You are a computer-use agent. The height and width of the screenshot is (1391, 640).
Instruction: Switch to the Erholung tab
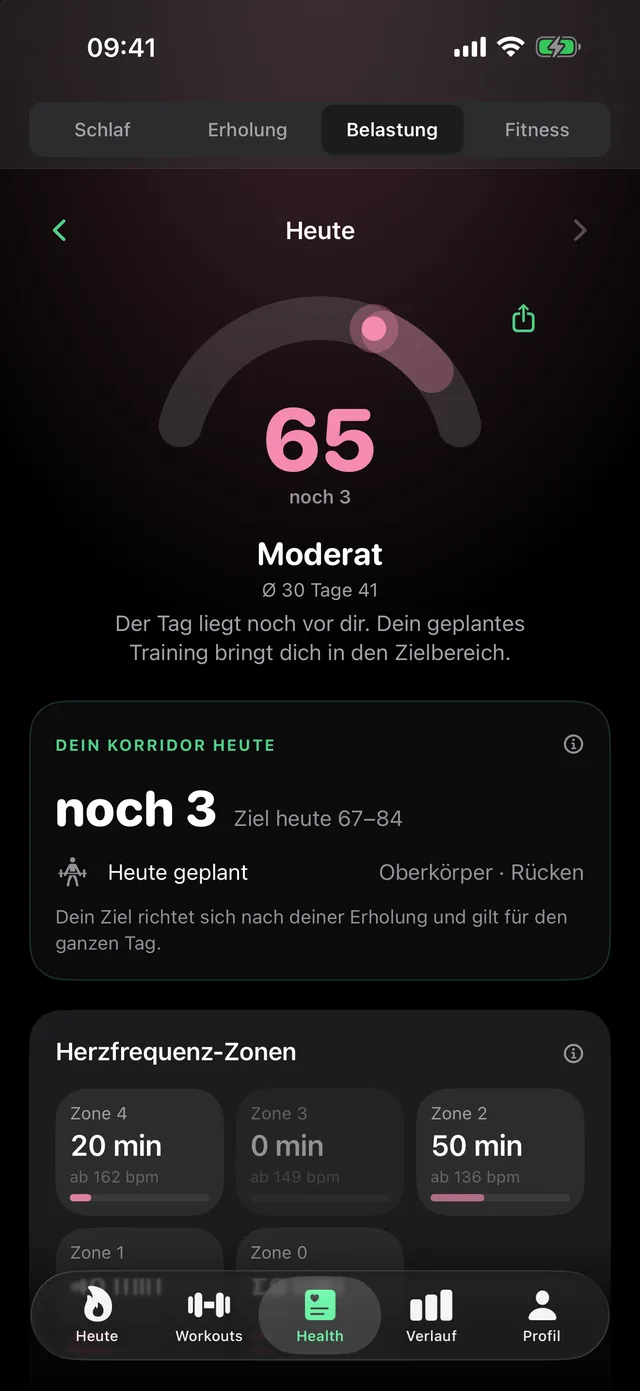point(247,130)
